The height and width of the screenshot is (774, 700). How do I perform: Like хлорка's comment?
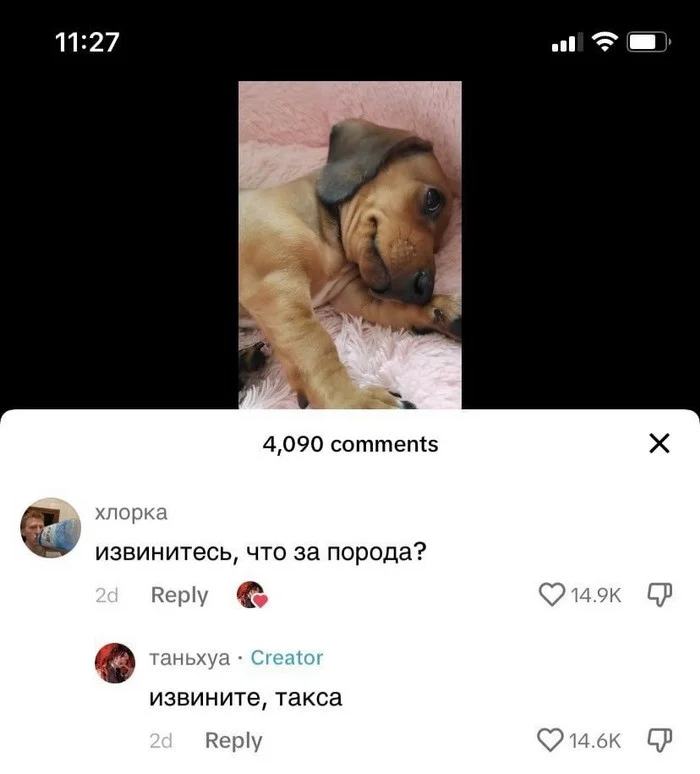coord(552,595)
